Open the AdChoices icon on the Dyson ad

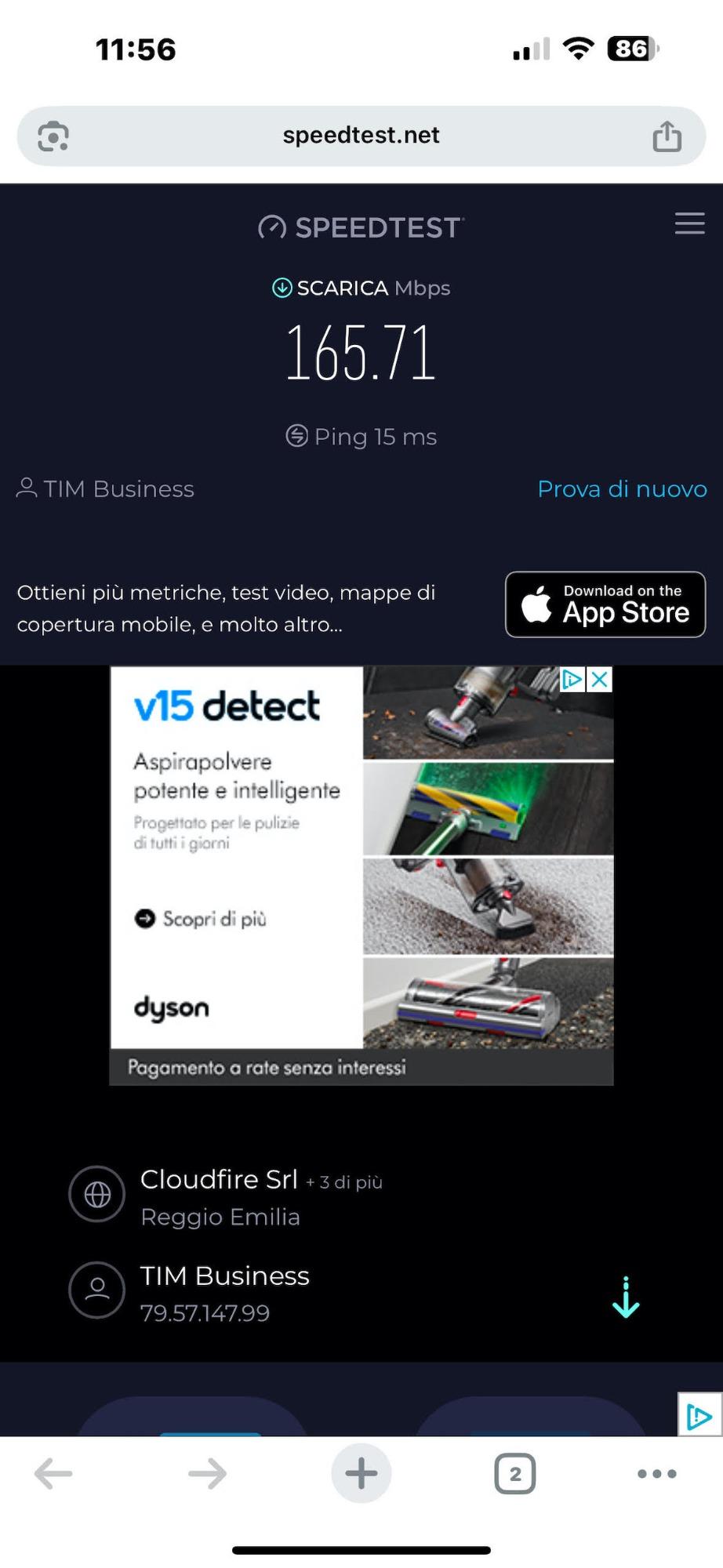[x=572, y=679]
